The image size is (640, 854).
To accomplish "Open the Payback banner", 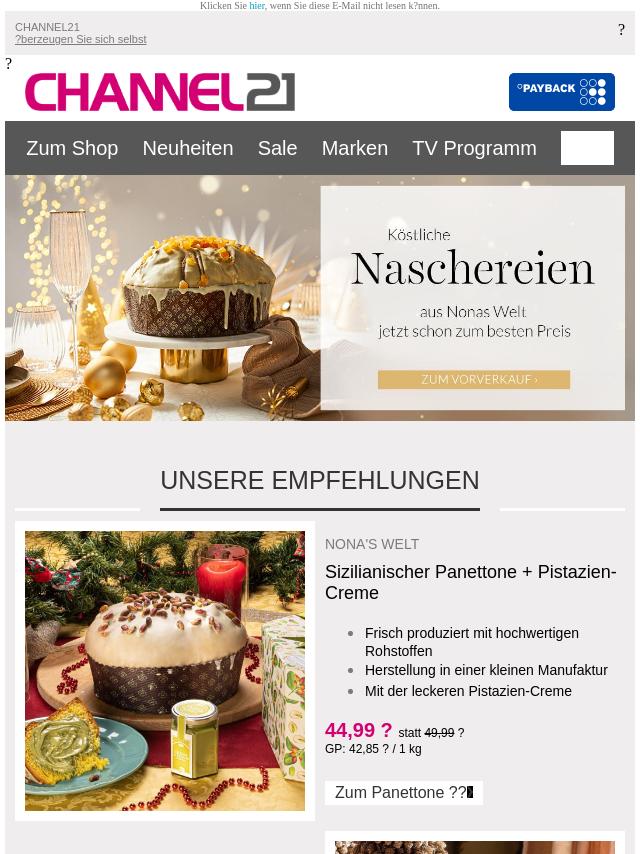I will click(561, 92).
